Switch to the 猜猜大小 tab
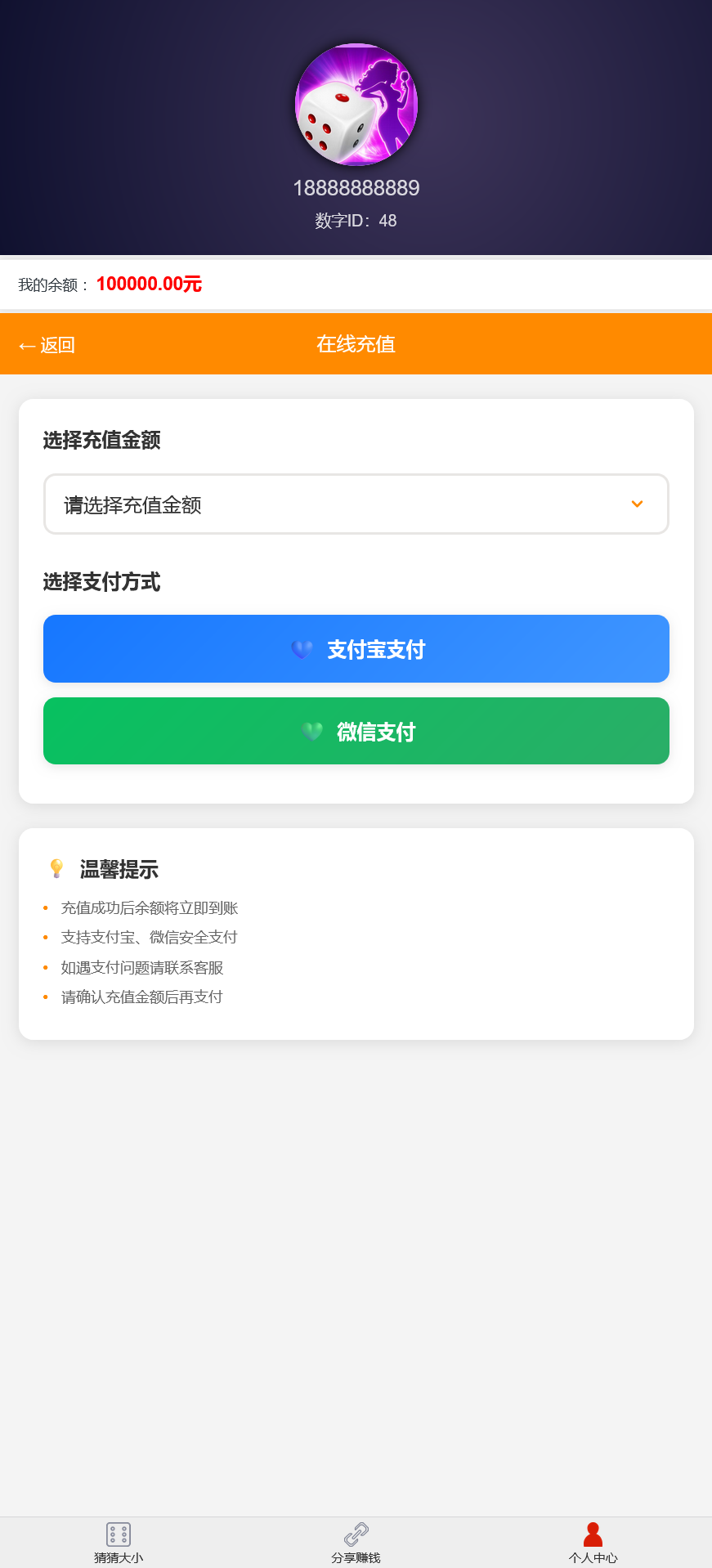Screen dimensions: 712x1568 click(118, 1543)
